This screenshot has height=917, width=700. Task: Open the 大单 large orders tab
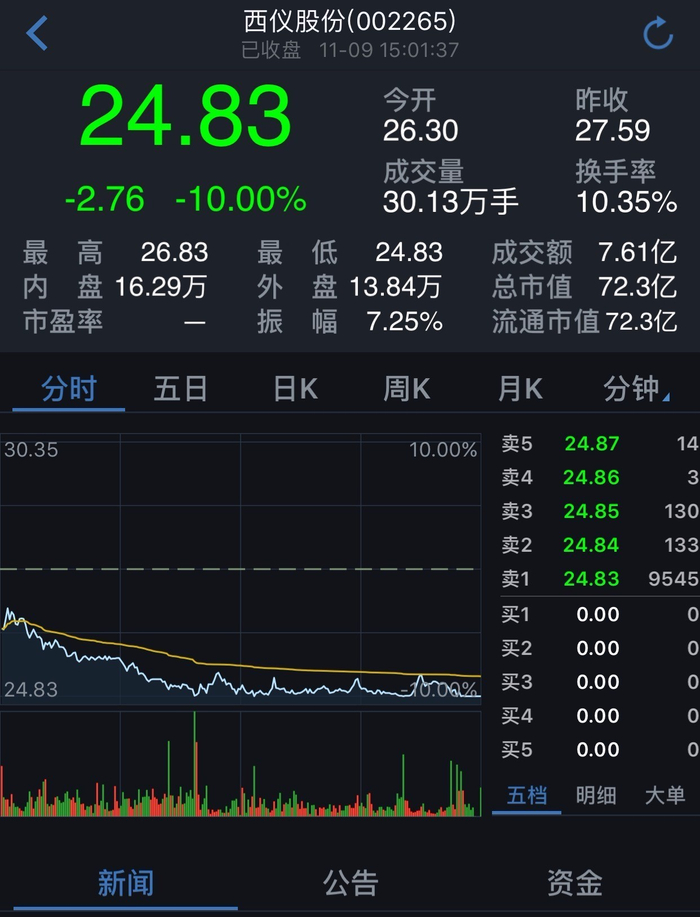pyautogui.click(x=665, y=795)
